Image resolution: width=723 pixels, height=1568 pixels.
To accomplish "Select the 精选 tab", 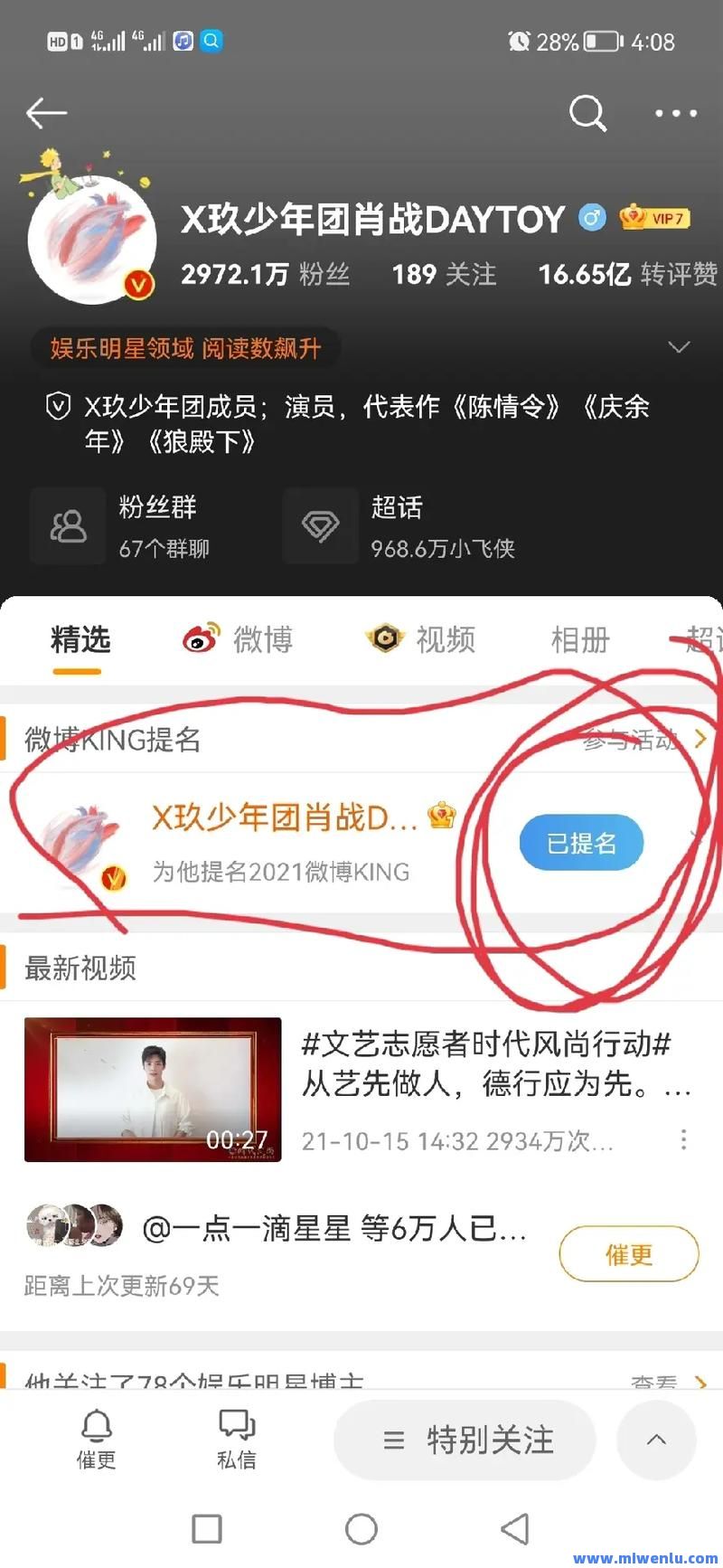I will (x=80, y=639).
